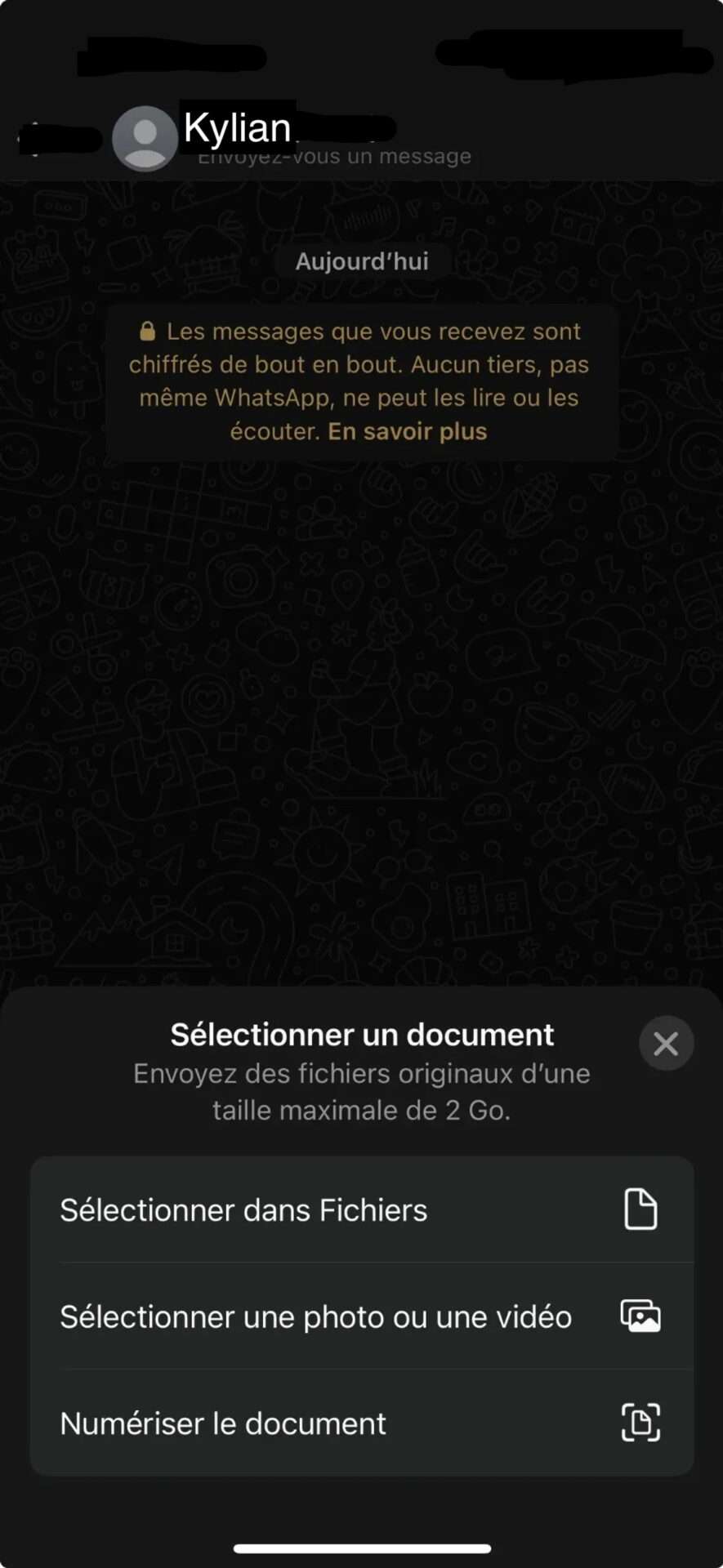Click the end-to-end encryption notice banner
The height and width of the screenshot is (1568, 723).
tap(360, 381)
